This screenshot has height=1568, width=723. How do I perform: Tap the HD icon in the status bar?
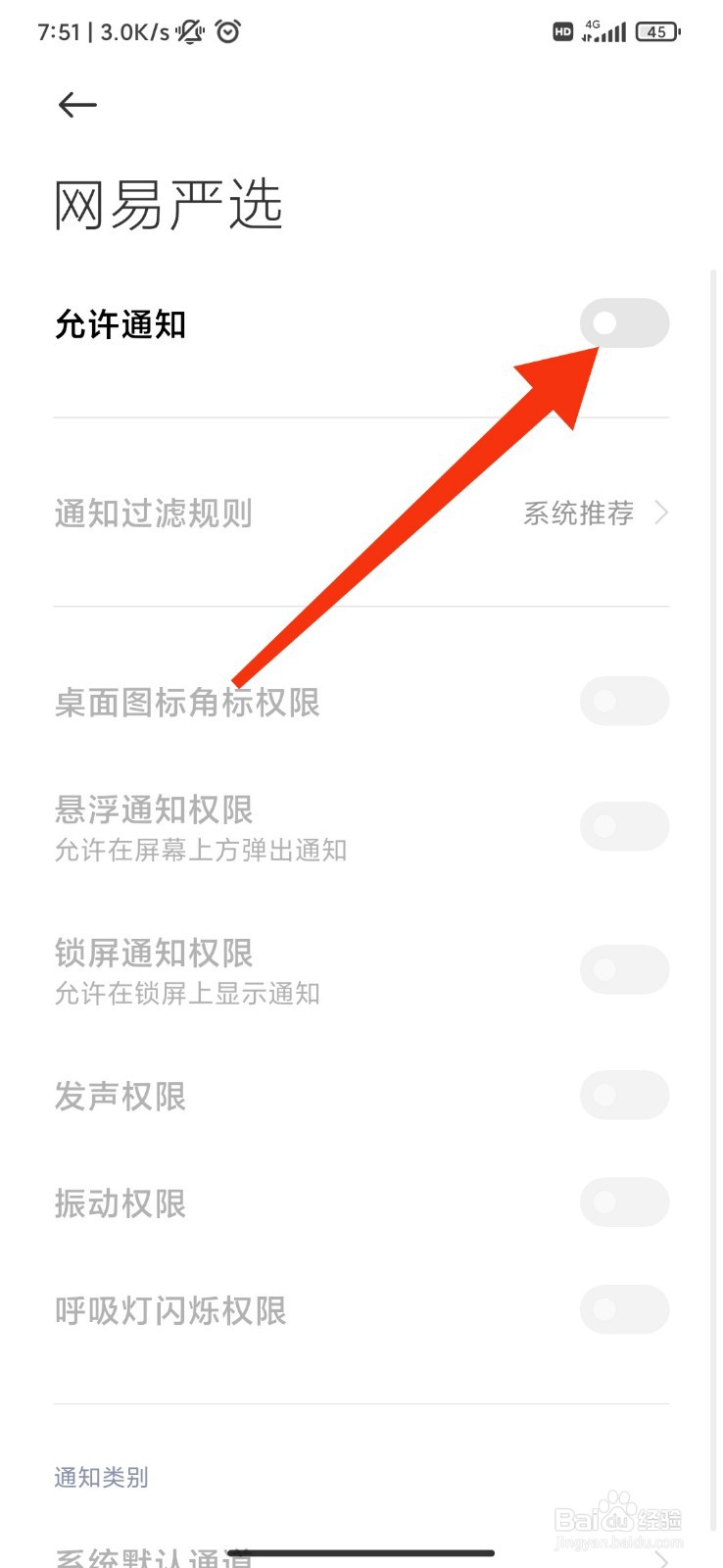point(562,32)
